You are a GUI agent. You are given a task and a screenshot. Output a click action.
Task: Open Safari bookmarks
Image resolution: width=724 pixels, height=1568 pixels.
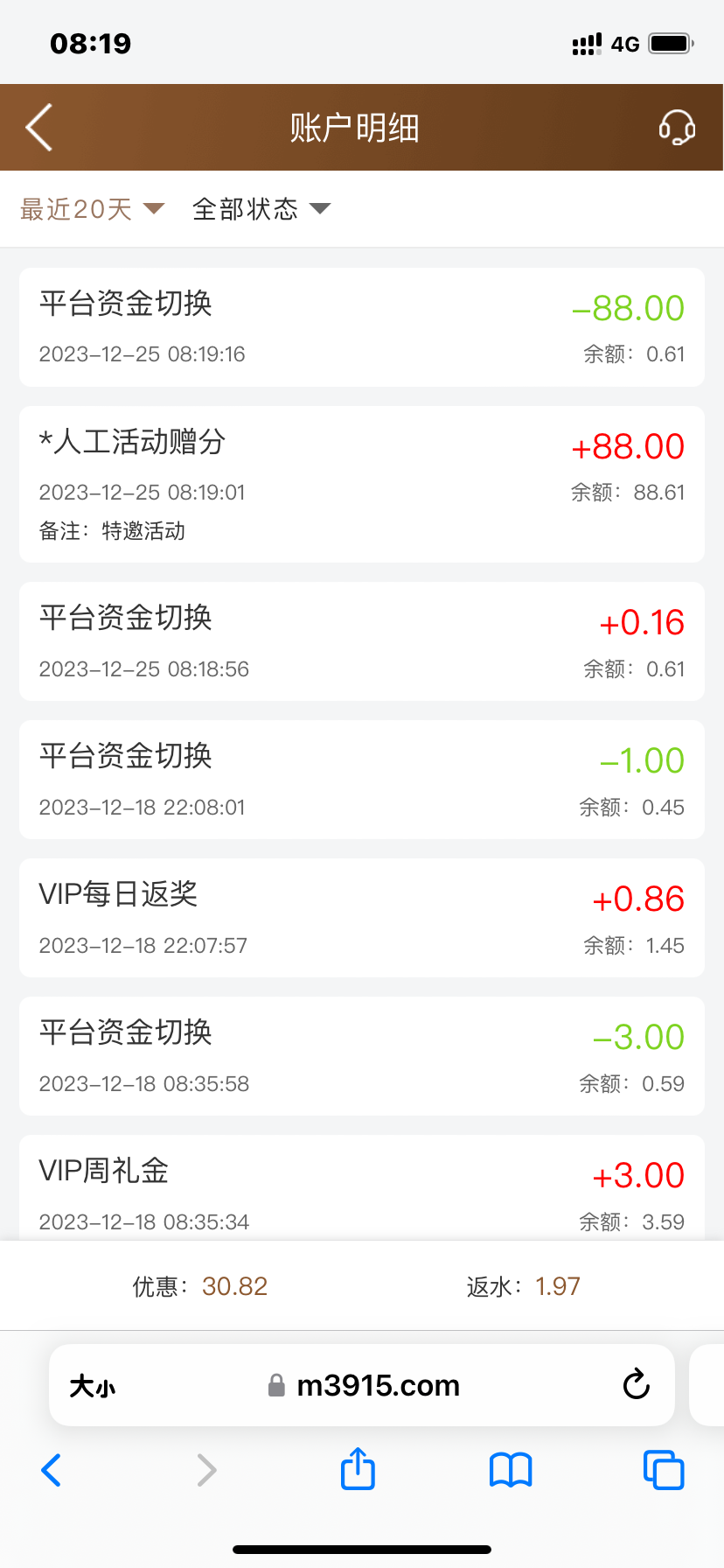511,1470
